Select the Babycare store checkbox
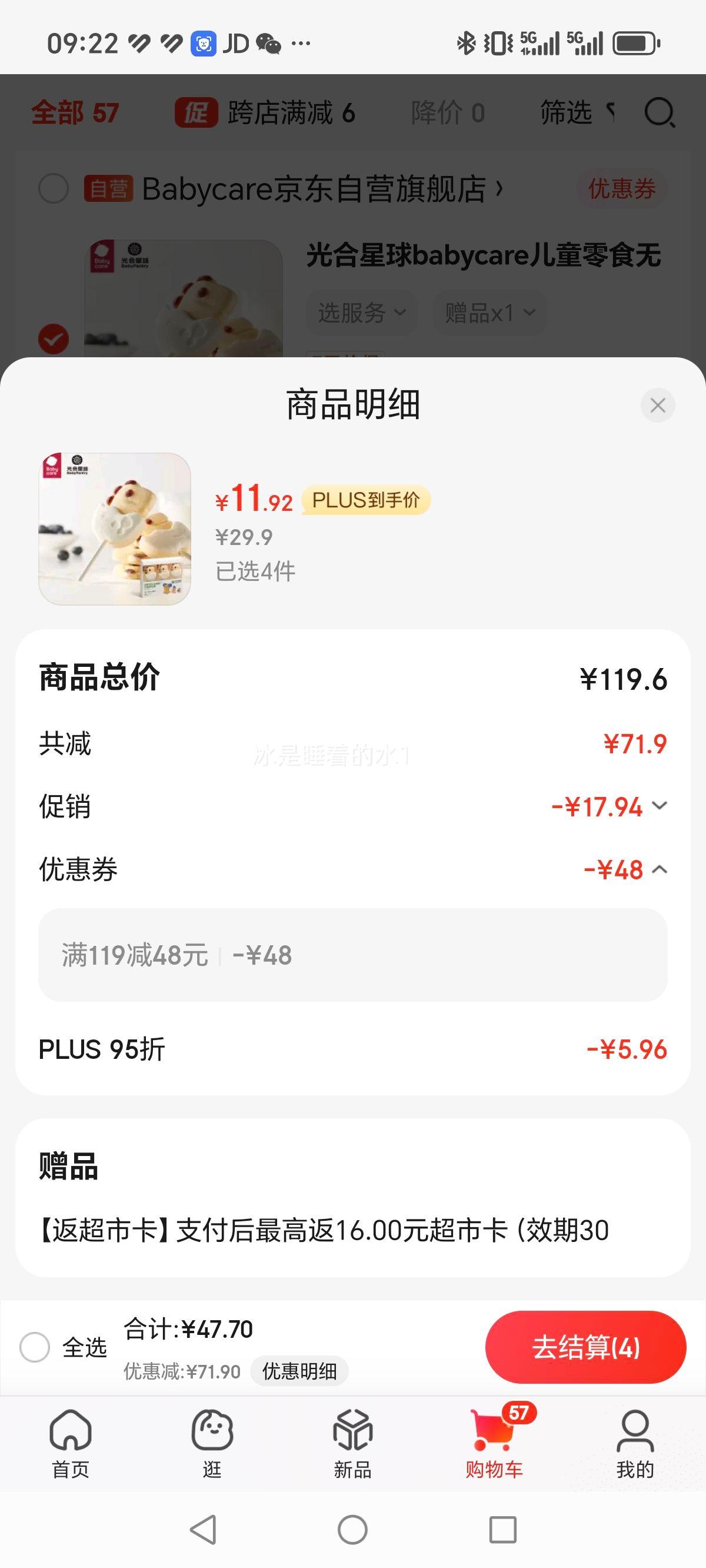The image size is (706, 1568). tap(54, 189)
